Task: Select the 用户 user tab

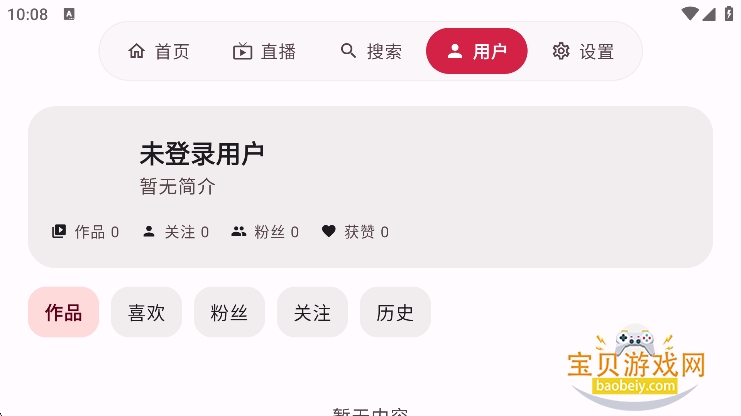Action: pyautogui.click(x=477, y=52)
